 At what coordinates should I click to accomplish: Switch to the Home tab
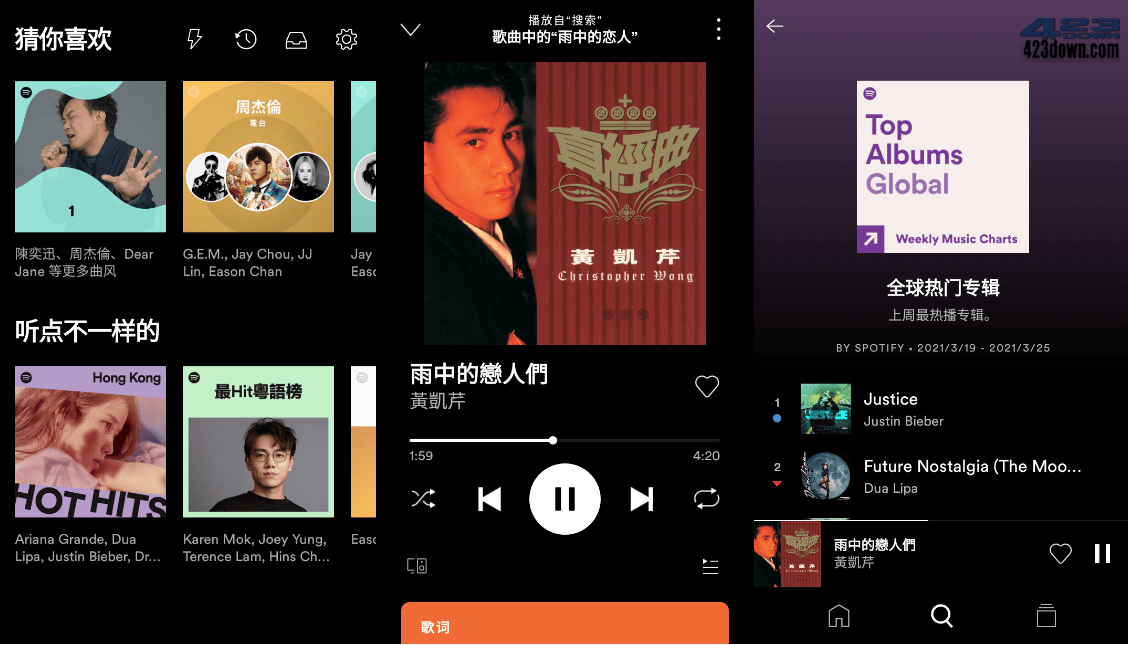pyautogui.click(x=839, y=616)
